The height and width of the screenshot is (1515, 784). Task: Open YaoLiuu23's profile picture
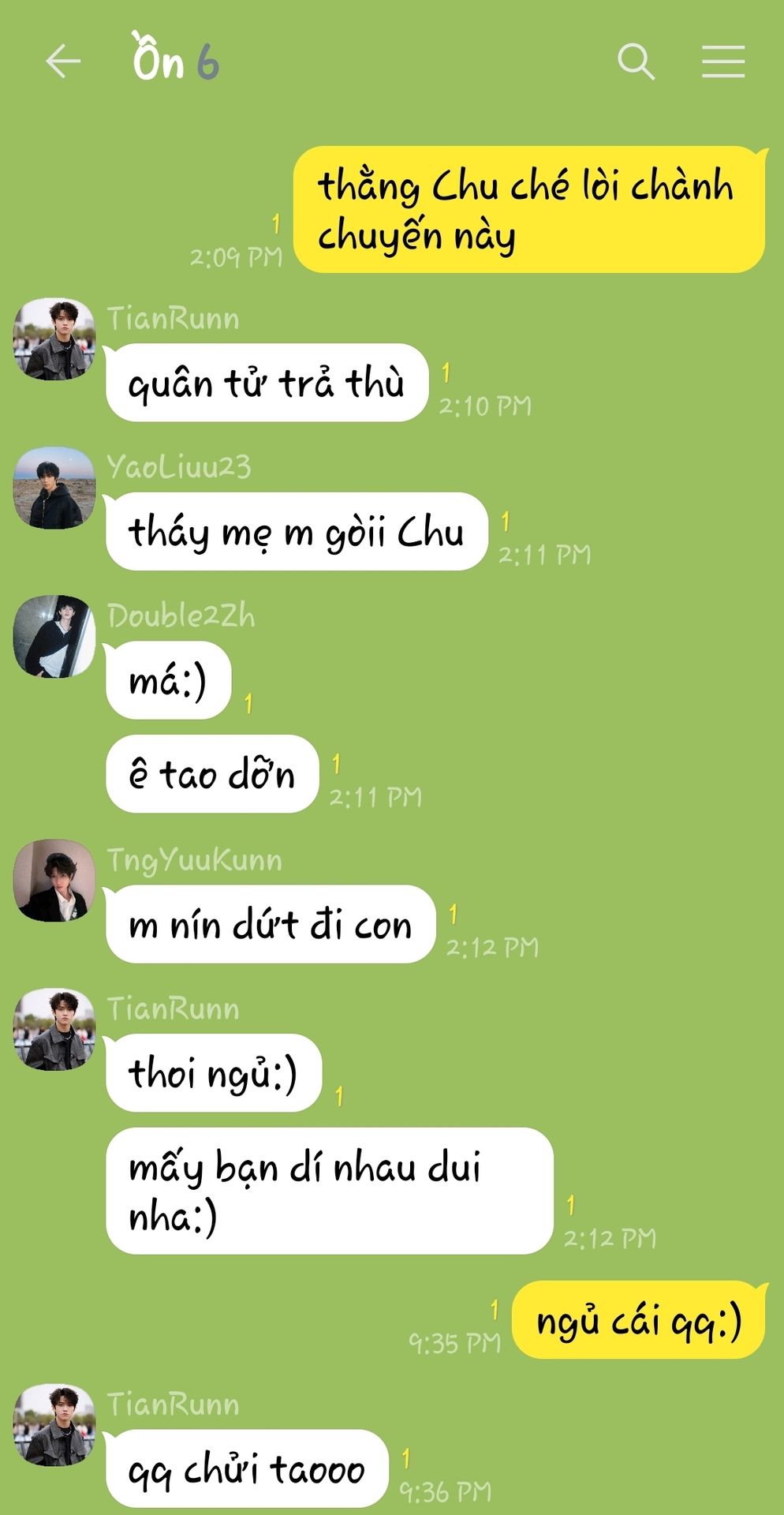click(x=54, y=488)
